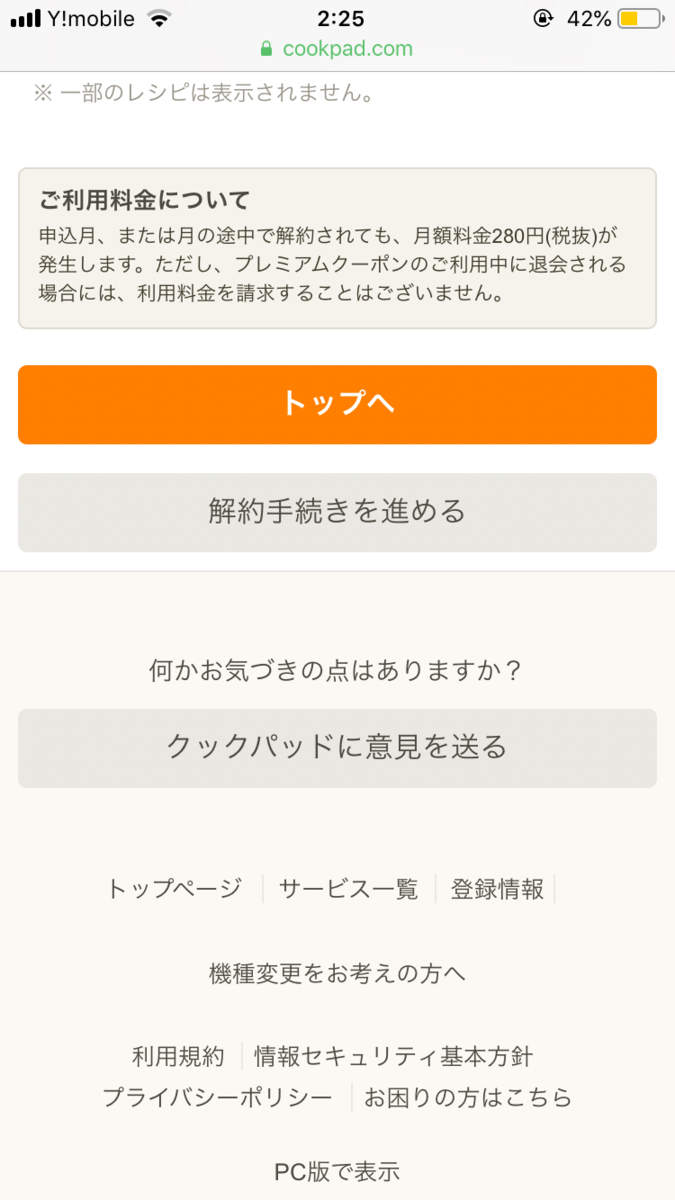Tap the cookpad.com address bar

click(337, 49)
